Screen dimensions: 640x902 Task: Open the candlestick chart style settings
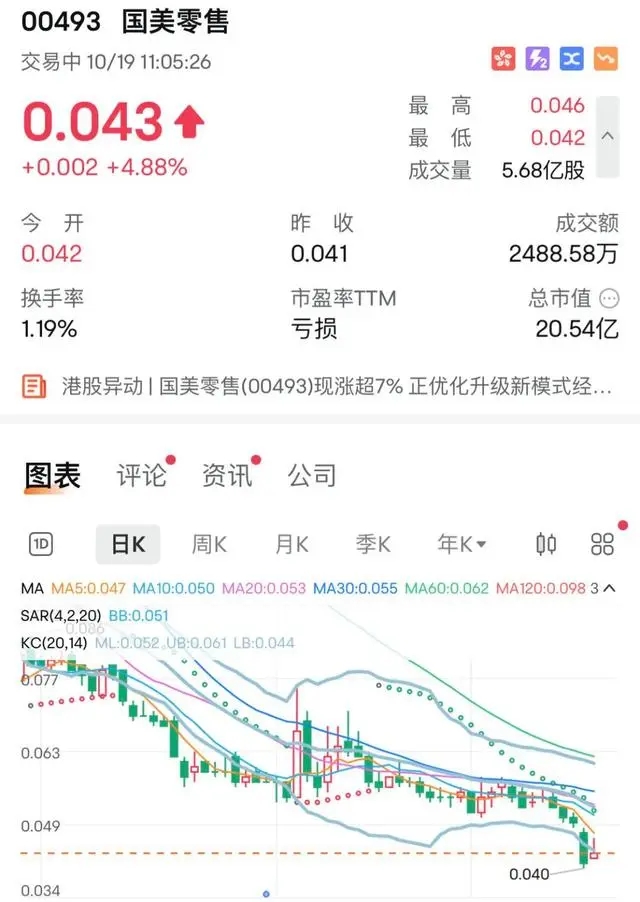click(x=546, y=544)
